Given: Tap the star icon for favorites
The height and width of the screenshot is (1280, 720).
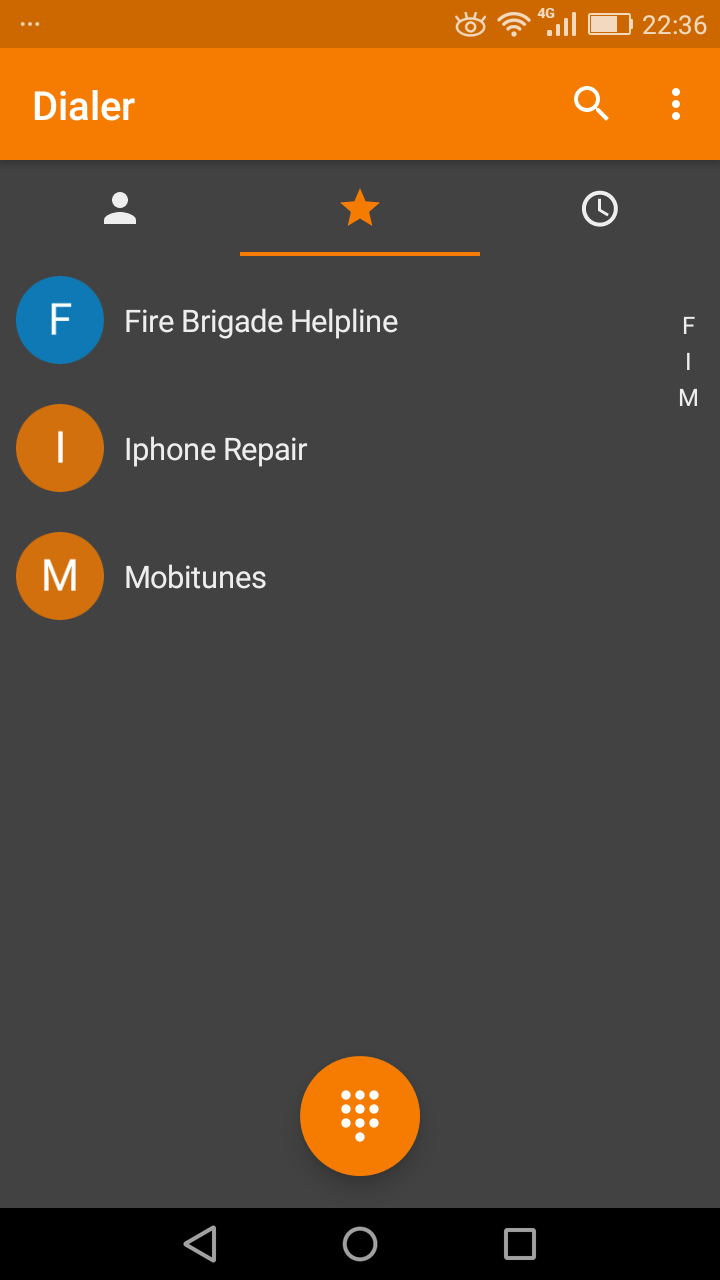Looking at the screenshot, I should tap(360, 208).
